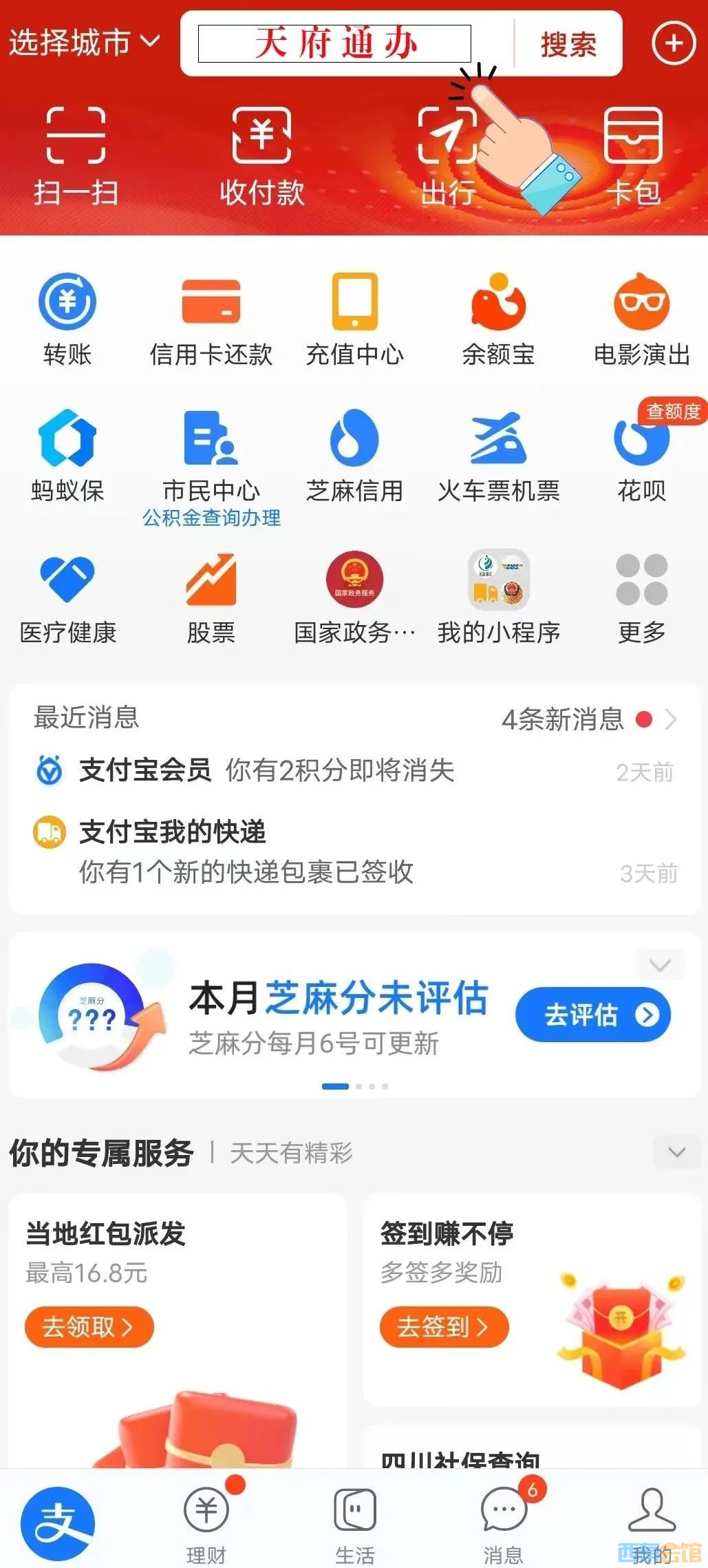The width and height of the screenshot is (708, 1568).
Task: Tap the 搜索 button
Action: (568, 45)
